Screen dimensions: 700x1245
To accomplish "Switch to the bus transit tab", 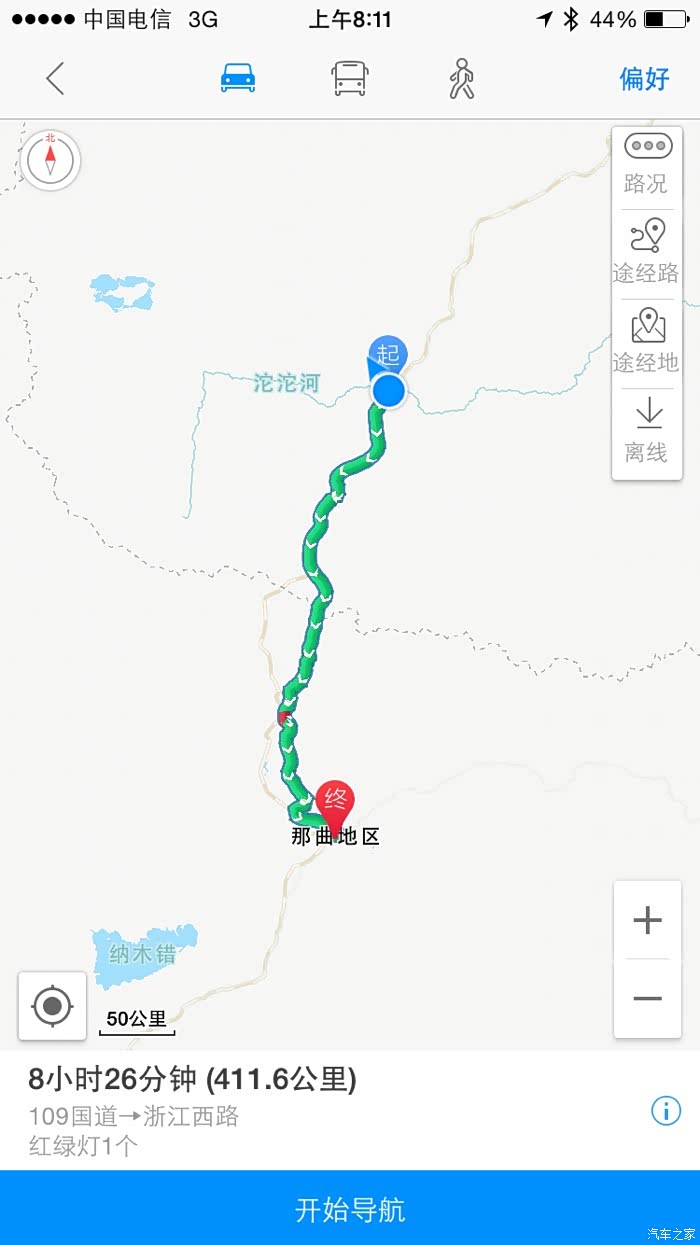I will coord(349,78).
